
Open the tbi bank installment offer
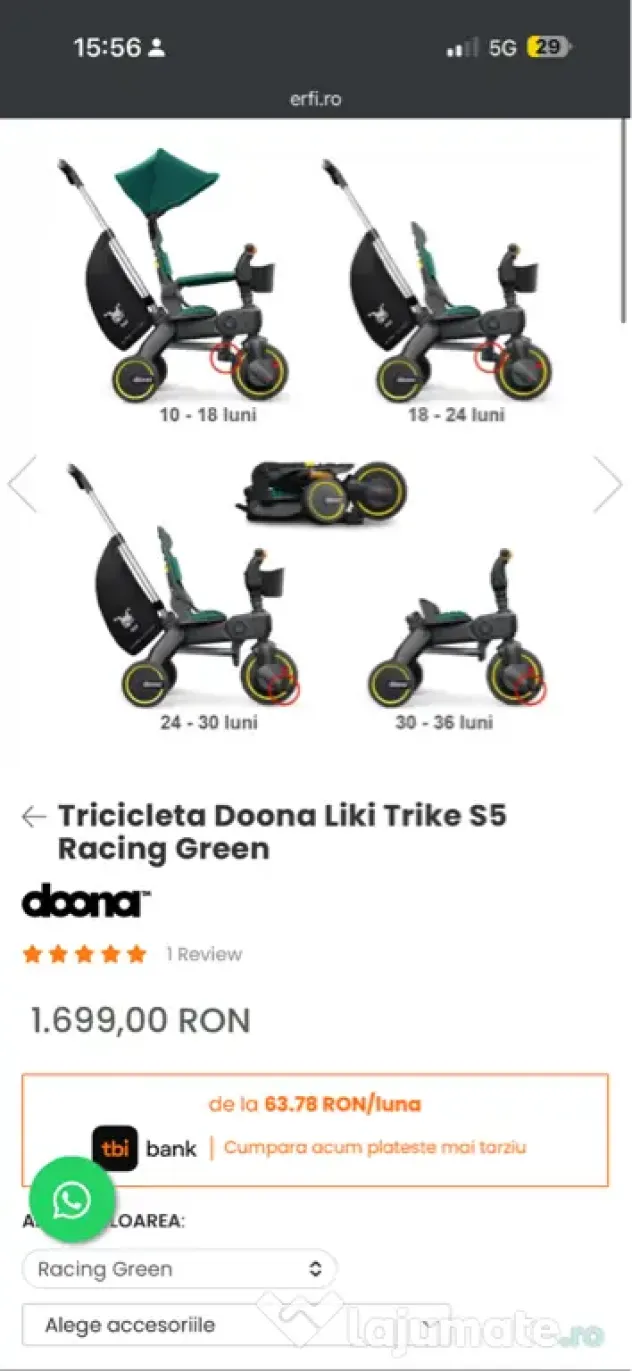[315, 1130]
